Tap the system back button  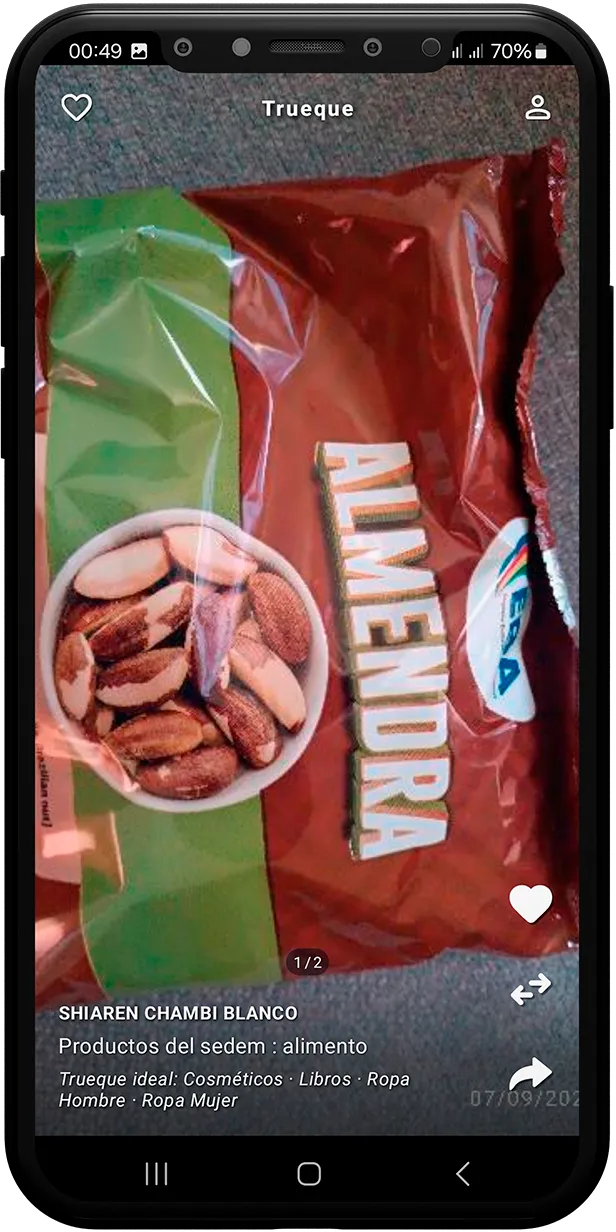(462, 1174)
